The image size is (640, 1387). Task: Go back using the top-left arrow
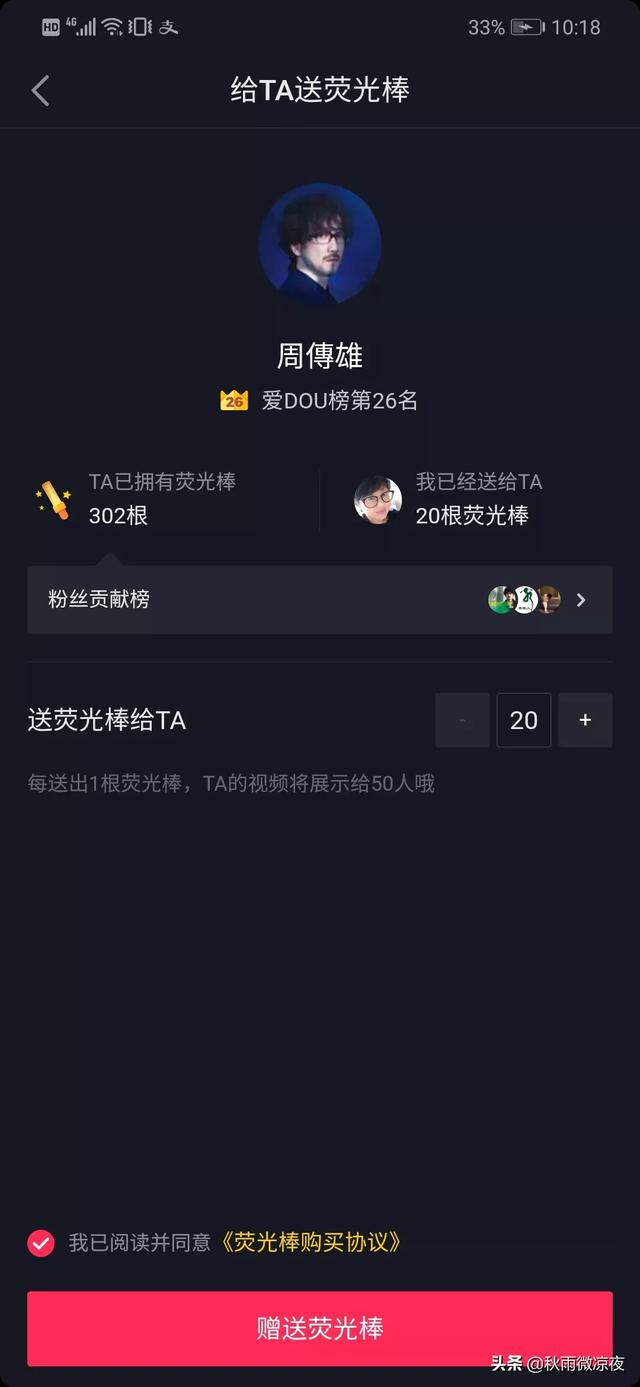pos(40,90)
